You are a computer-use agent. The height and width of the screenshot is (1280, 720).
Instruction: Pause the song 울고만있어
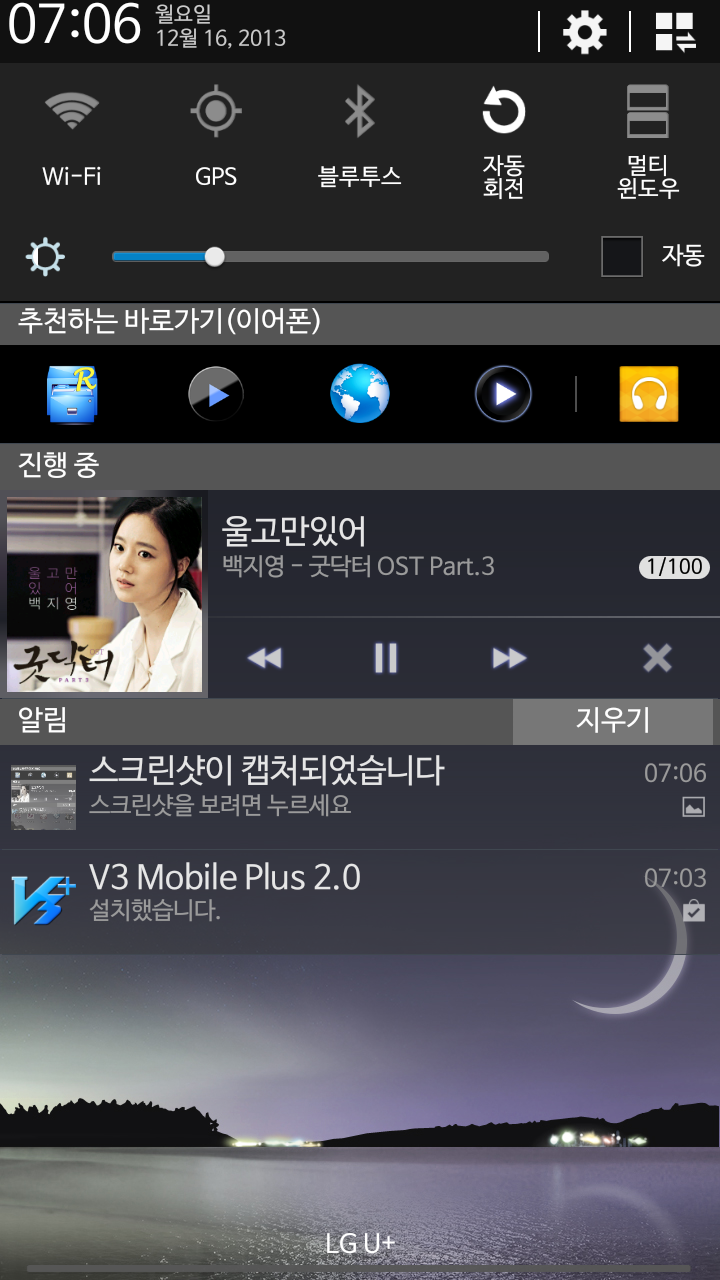click(386, 658)
